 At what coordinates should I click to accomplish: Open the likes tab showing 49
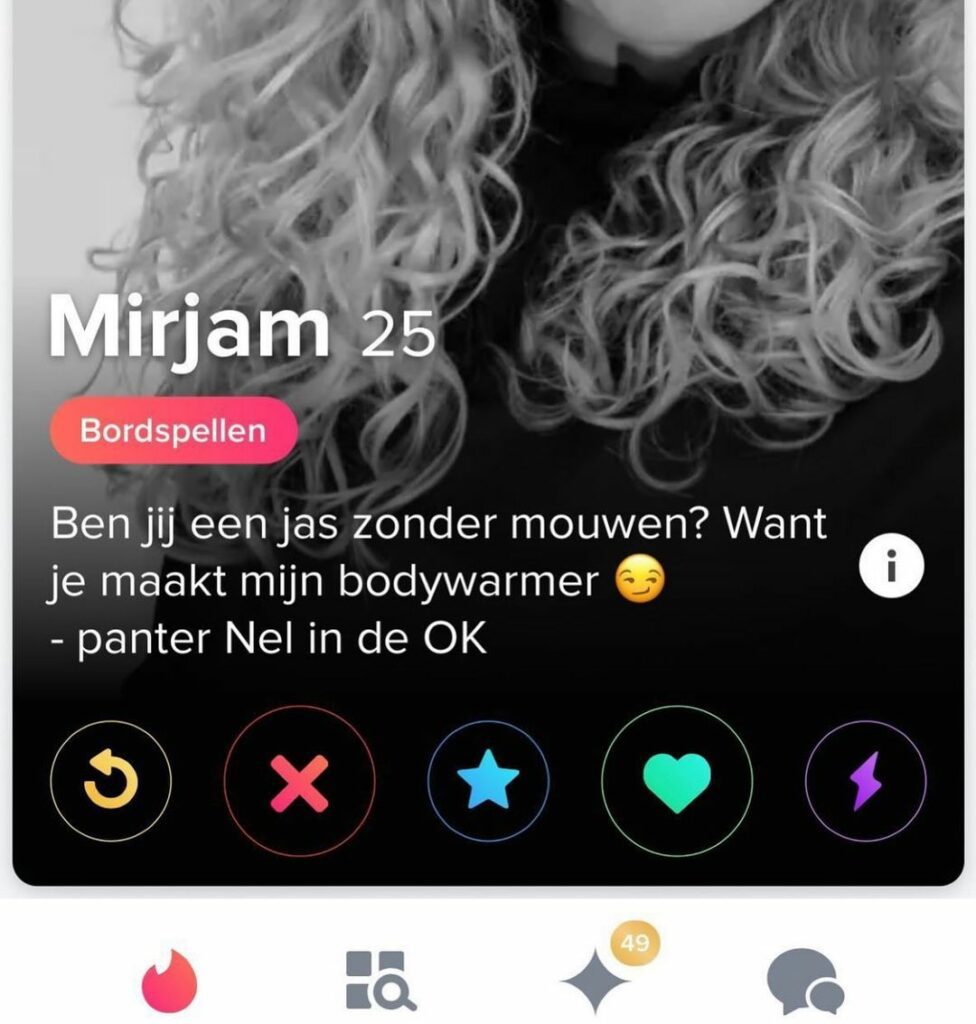point(598,980)
